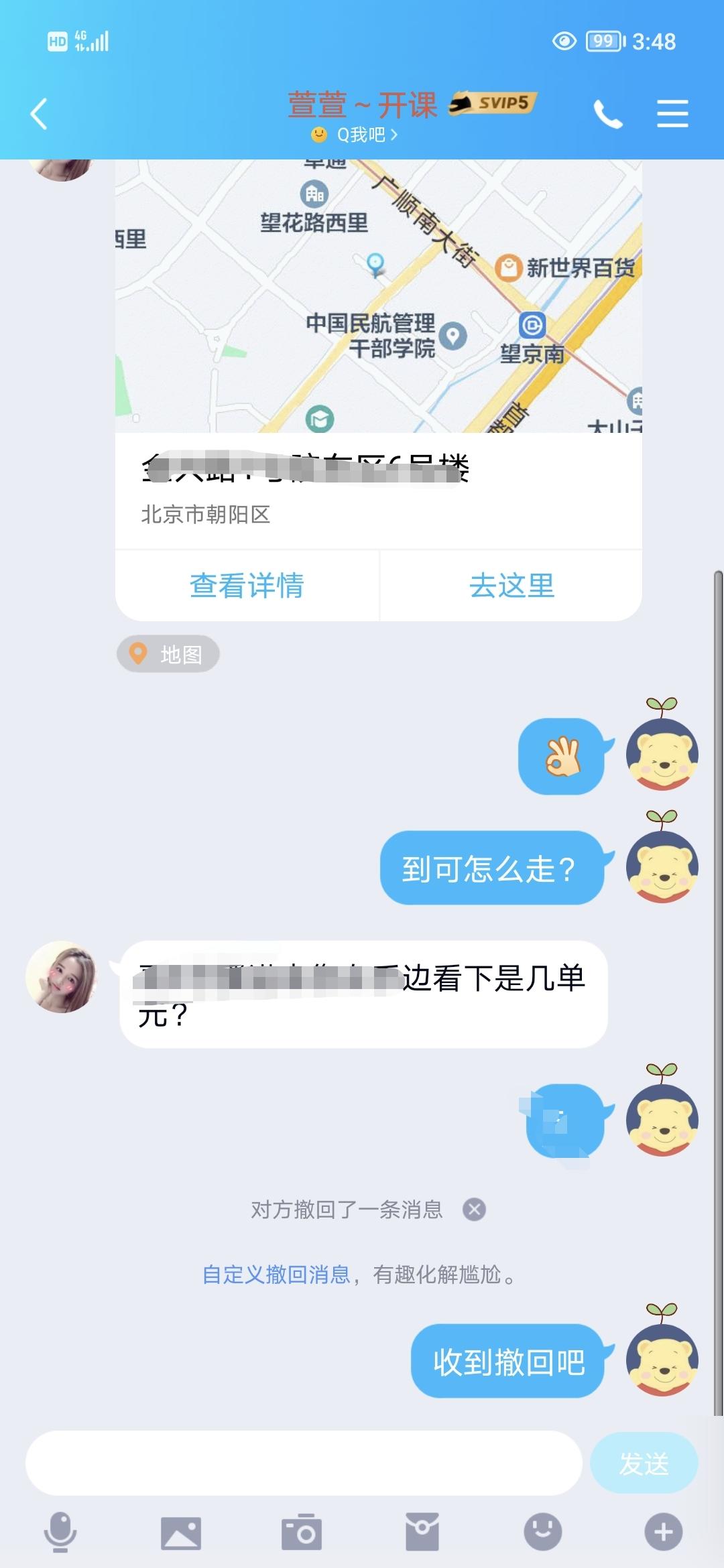Start a voice call
The height and width of the screenshot is (1568, 724).
tap(607, 114)
